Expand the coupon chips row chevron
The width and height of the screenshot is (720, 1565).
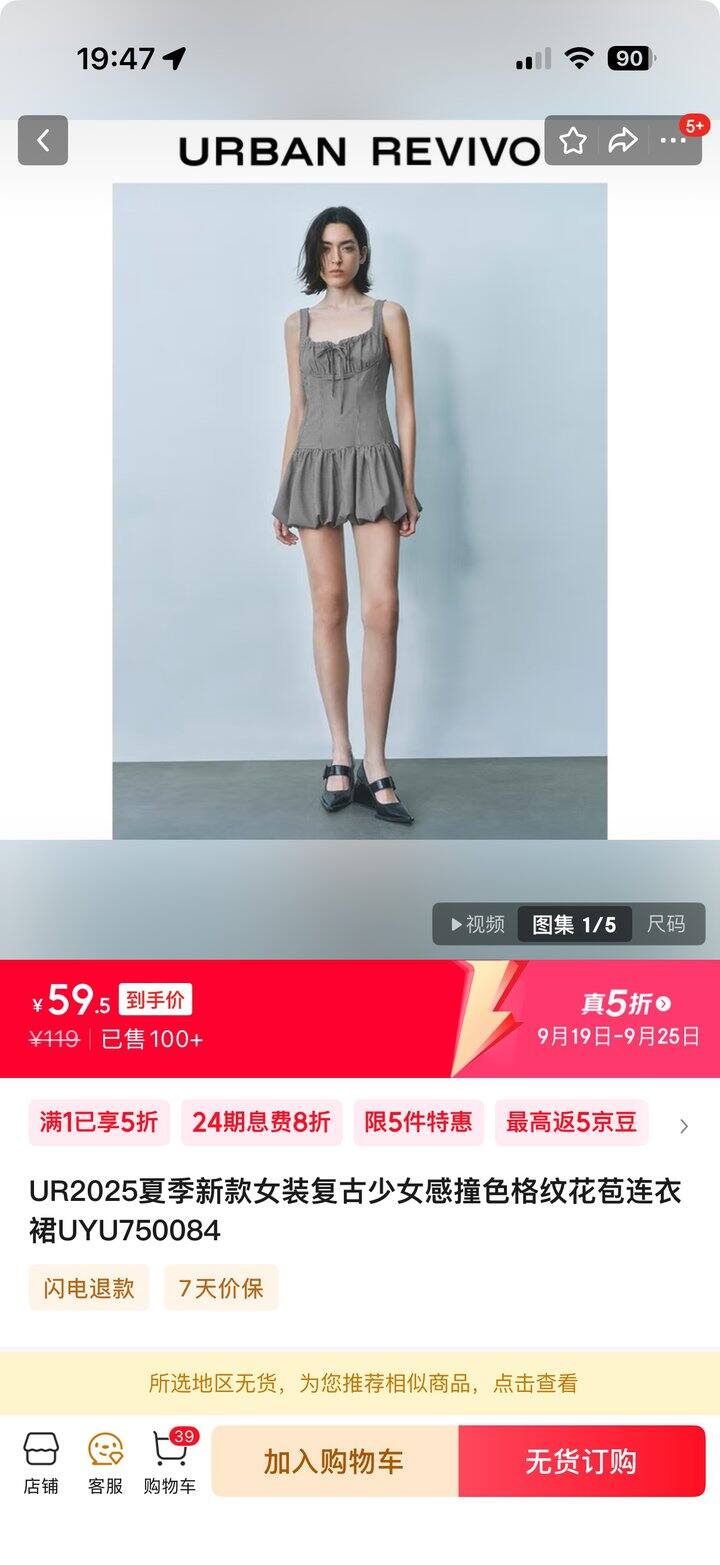[684, 1126]
